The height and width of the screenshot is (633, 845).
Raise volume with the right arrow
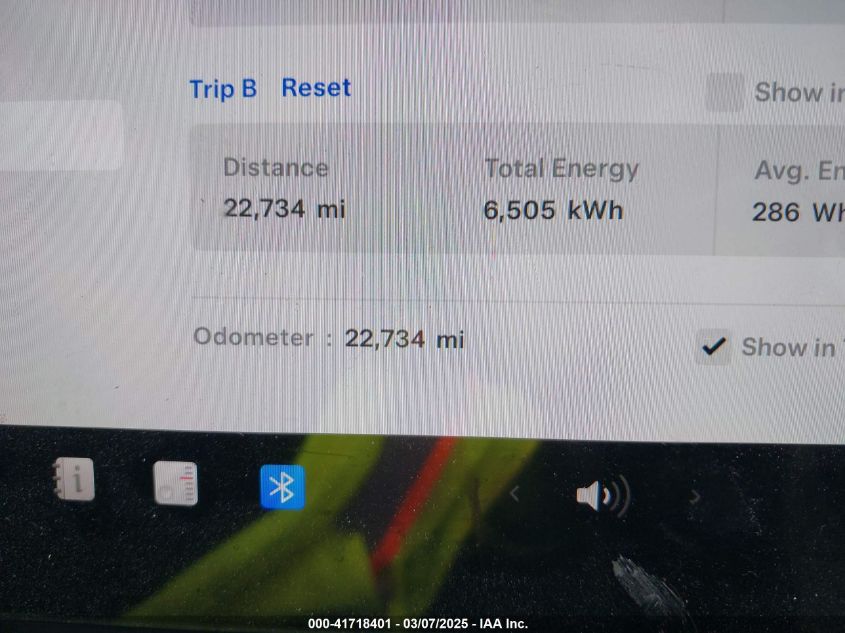[695, 497]
